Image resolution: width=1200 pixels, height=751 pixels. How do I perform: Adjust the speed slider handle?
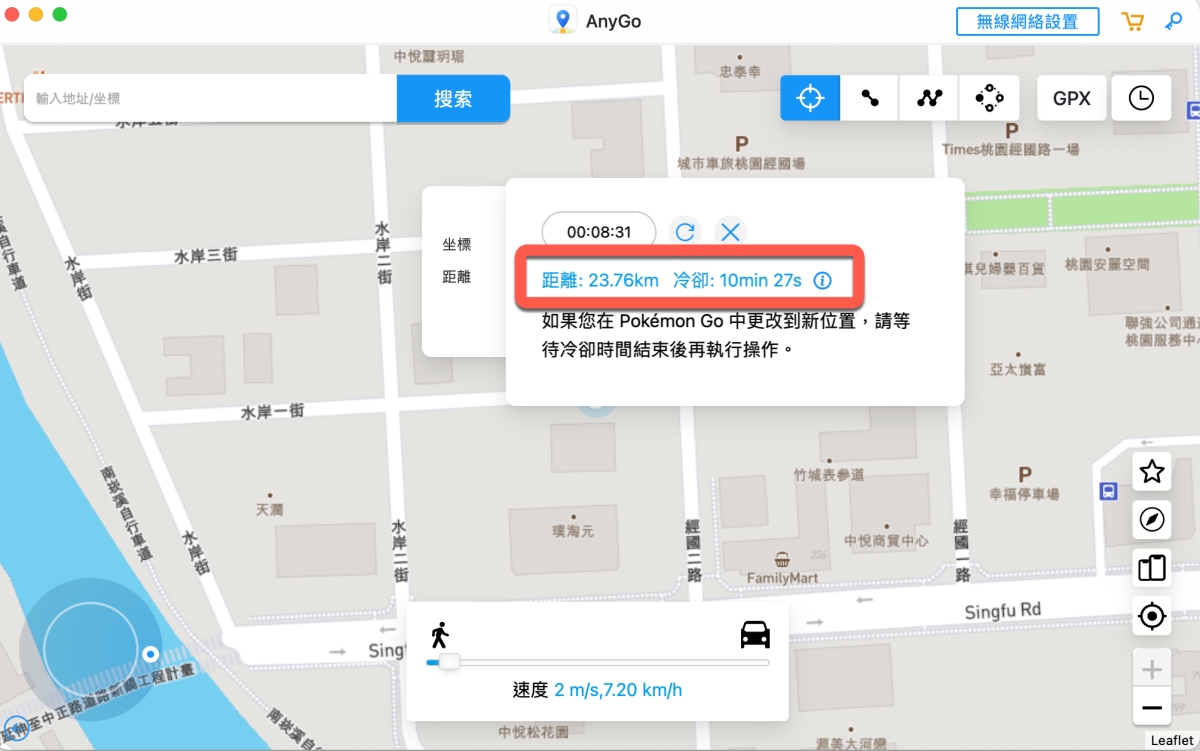[449, 661]
